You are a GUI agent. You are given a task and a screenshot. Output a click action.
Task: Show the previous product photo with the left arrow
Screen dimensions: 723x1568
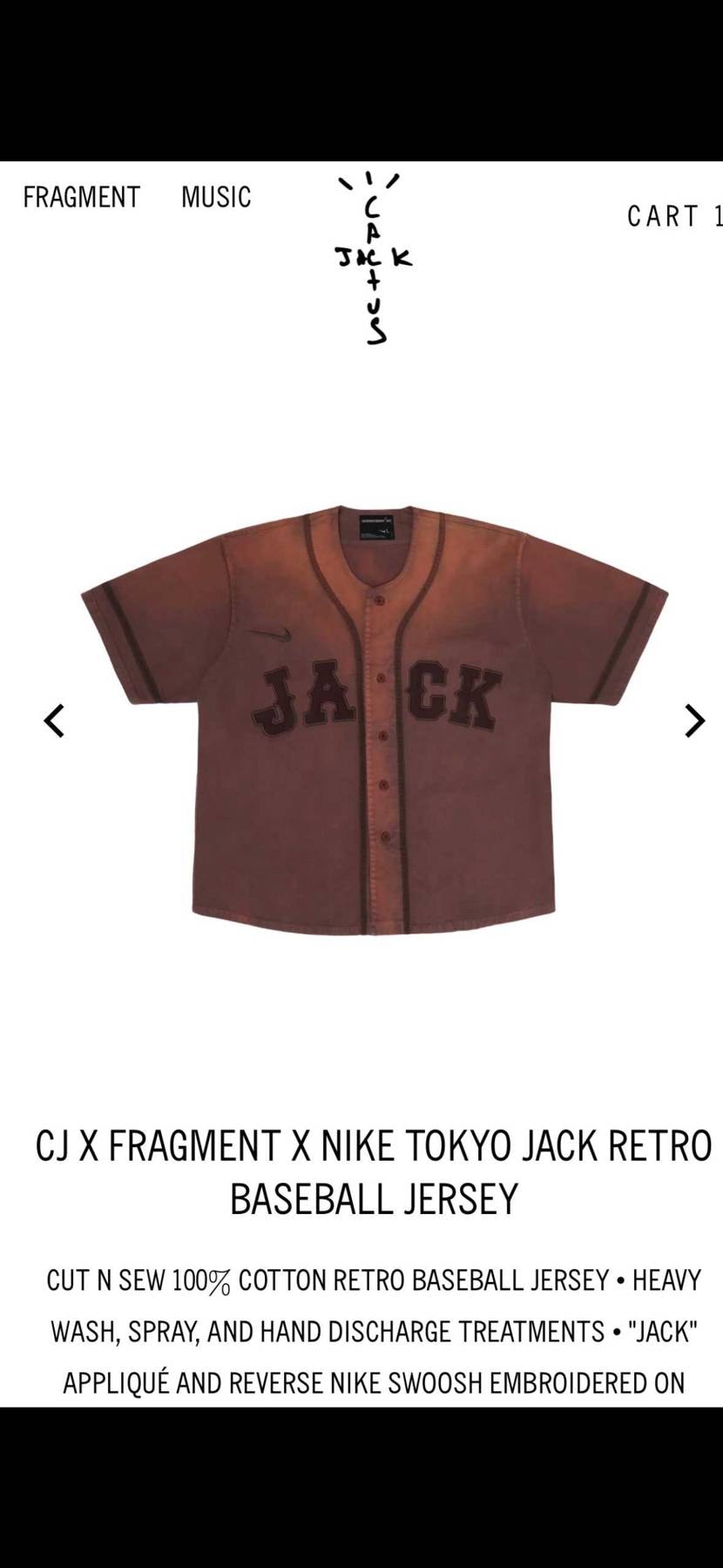tap(54, 719)
